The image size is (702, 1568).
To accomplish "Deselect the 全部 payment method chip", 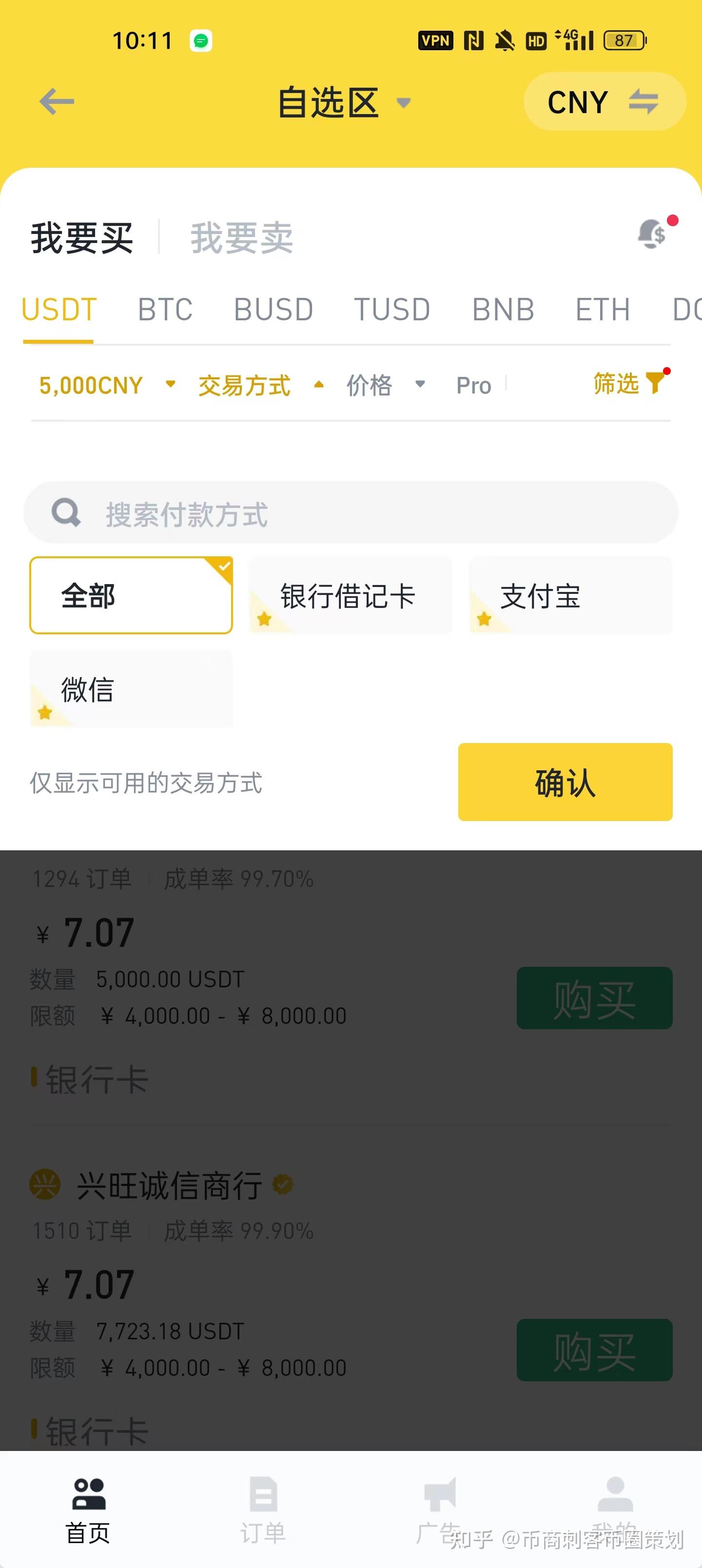I will click(131, 595).
